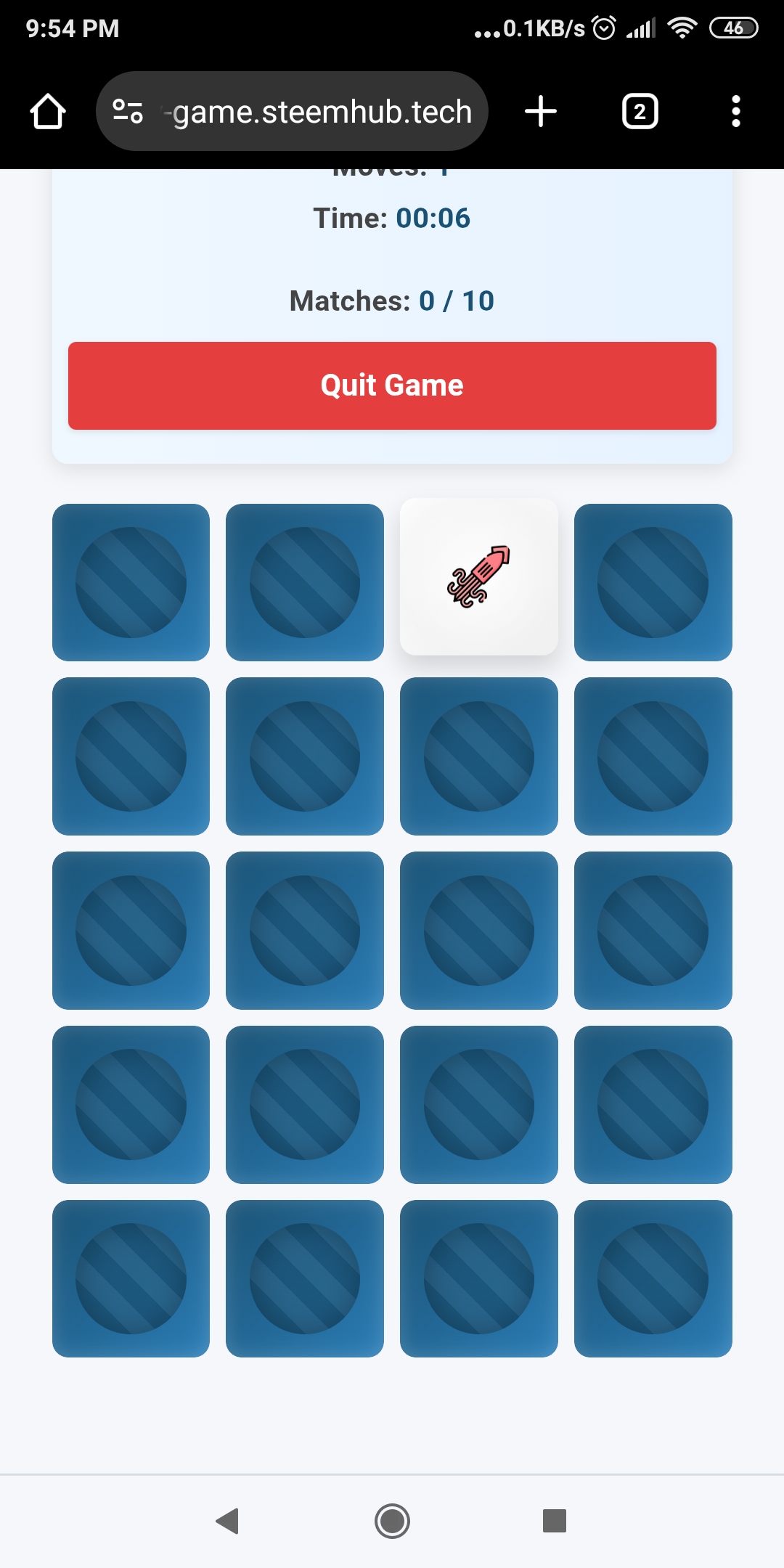
Task: Open a new browser tab
Action: coord(541,112)
